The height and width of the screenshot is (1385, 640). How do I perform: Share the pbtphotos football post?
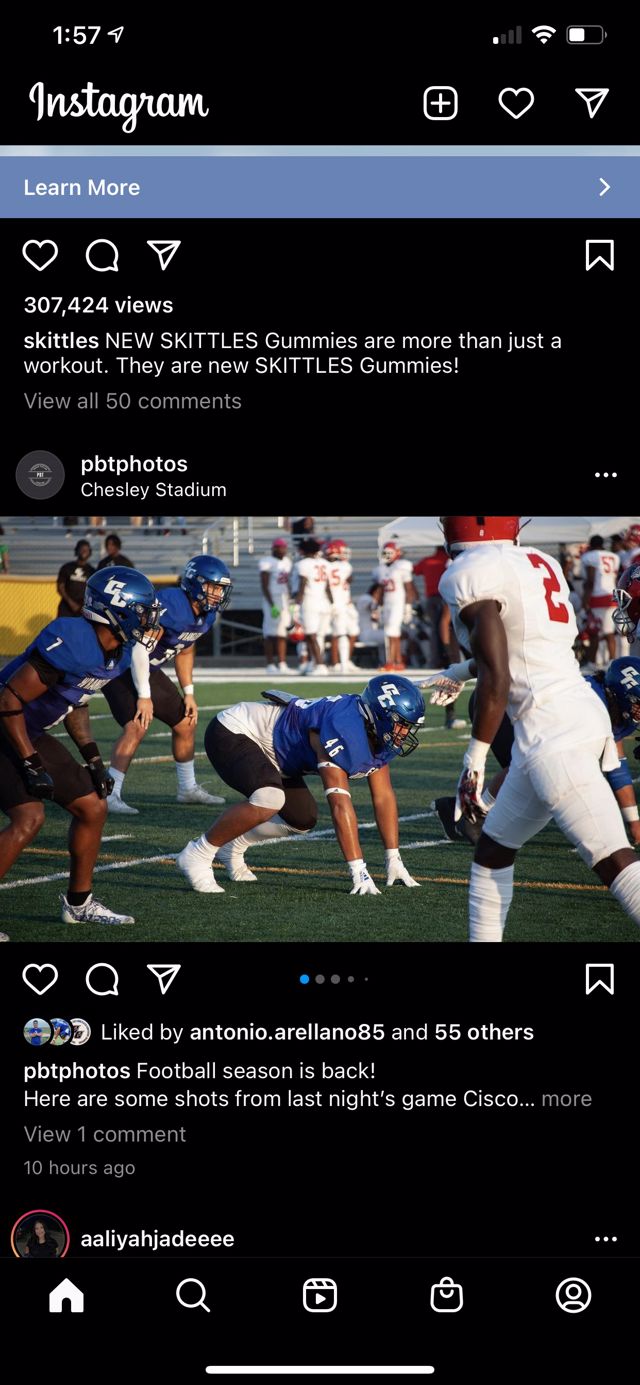pos(164,979)
